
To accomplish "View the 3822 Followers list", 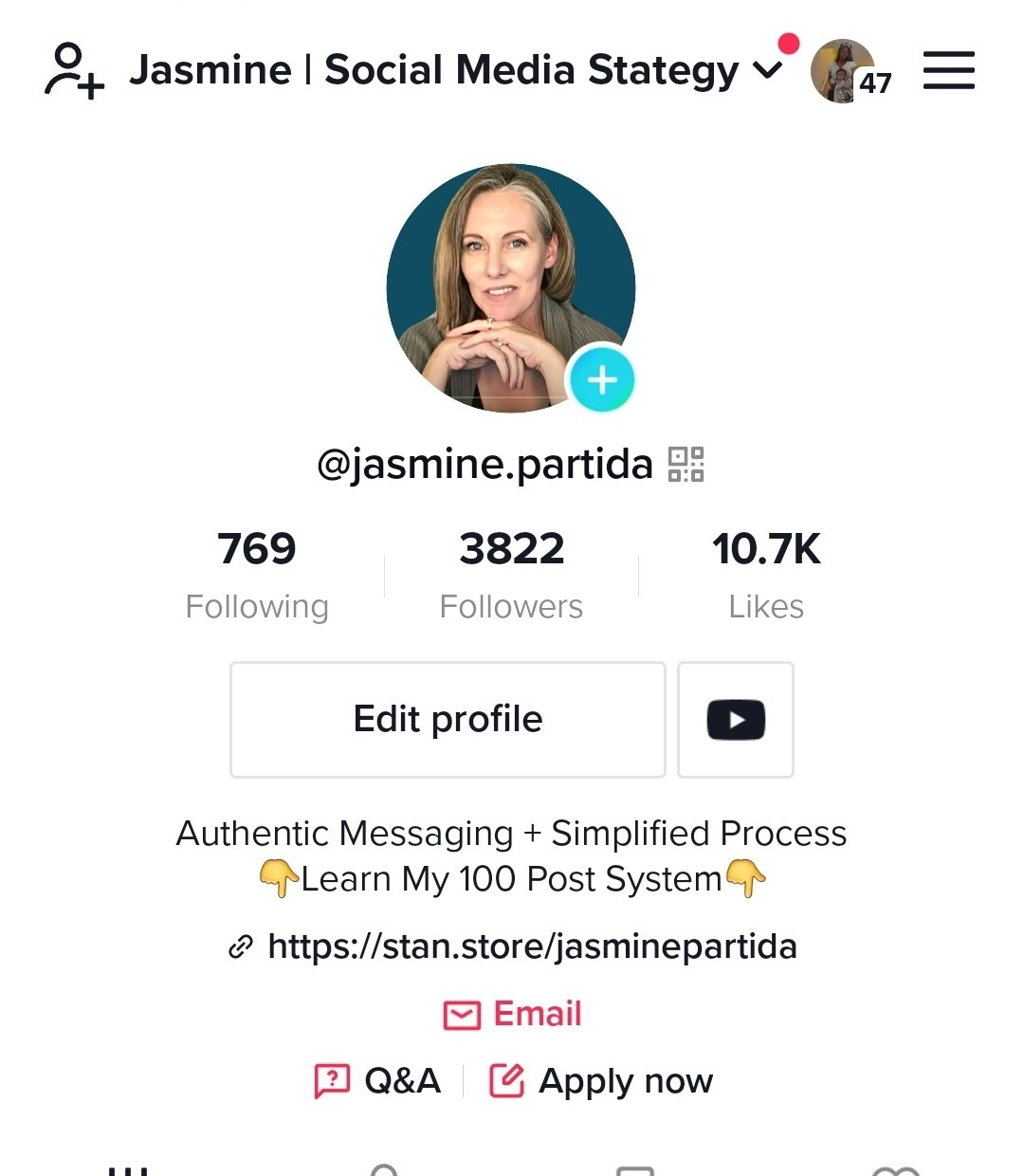I will (511, 574).
